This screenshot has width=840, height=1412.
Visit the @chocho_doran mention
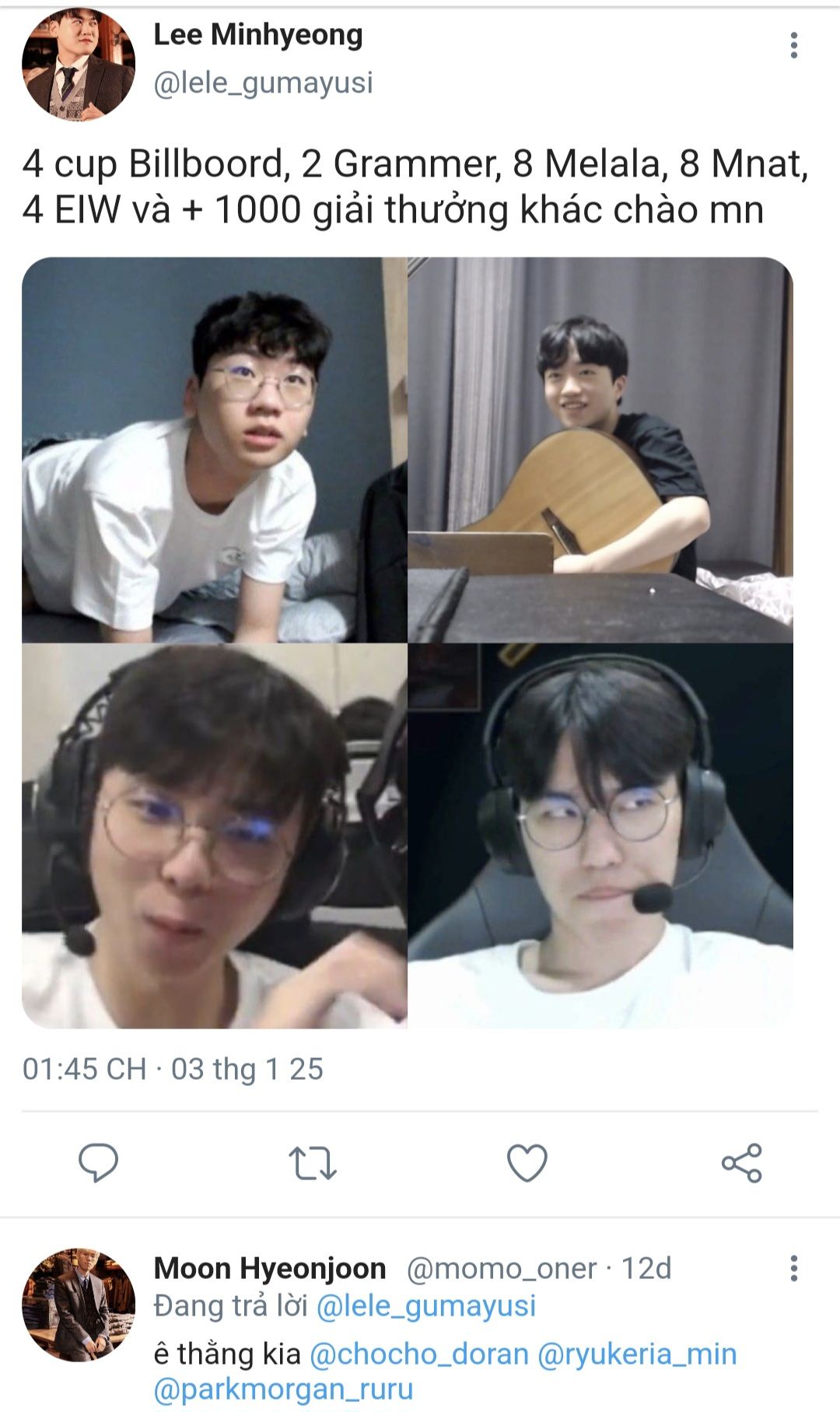419,1354
